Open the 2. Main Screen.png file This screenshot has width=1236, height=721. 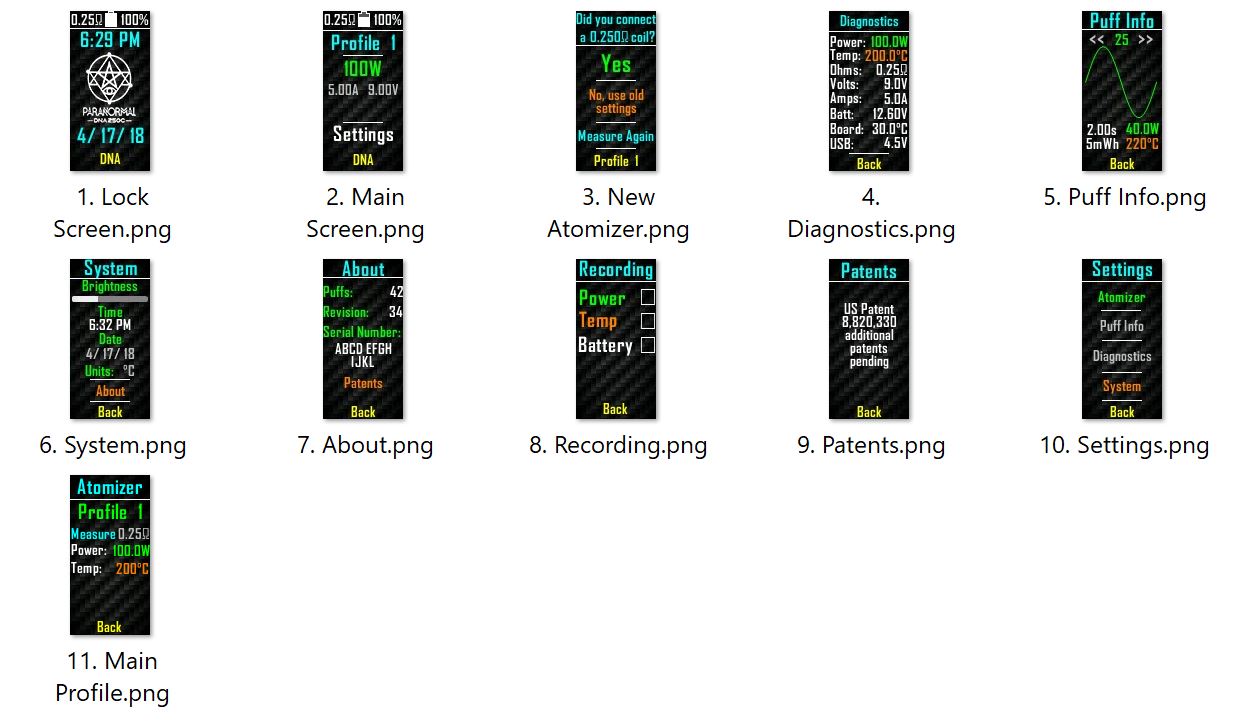click(363, 91)
